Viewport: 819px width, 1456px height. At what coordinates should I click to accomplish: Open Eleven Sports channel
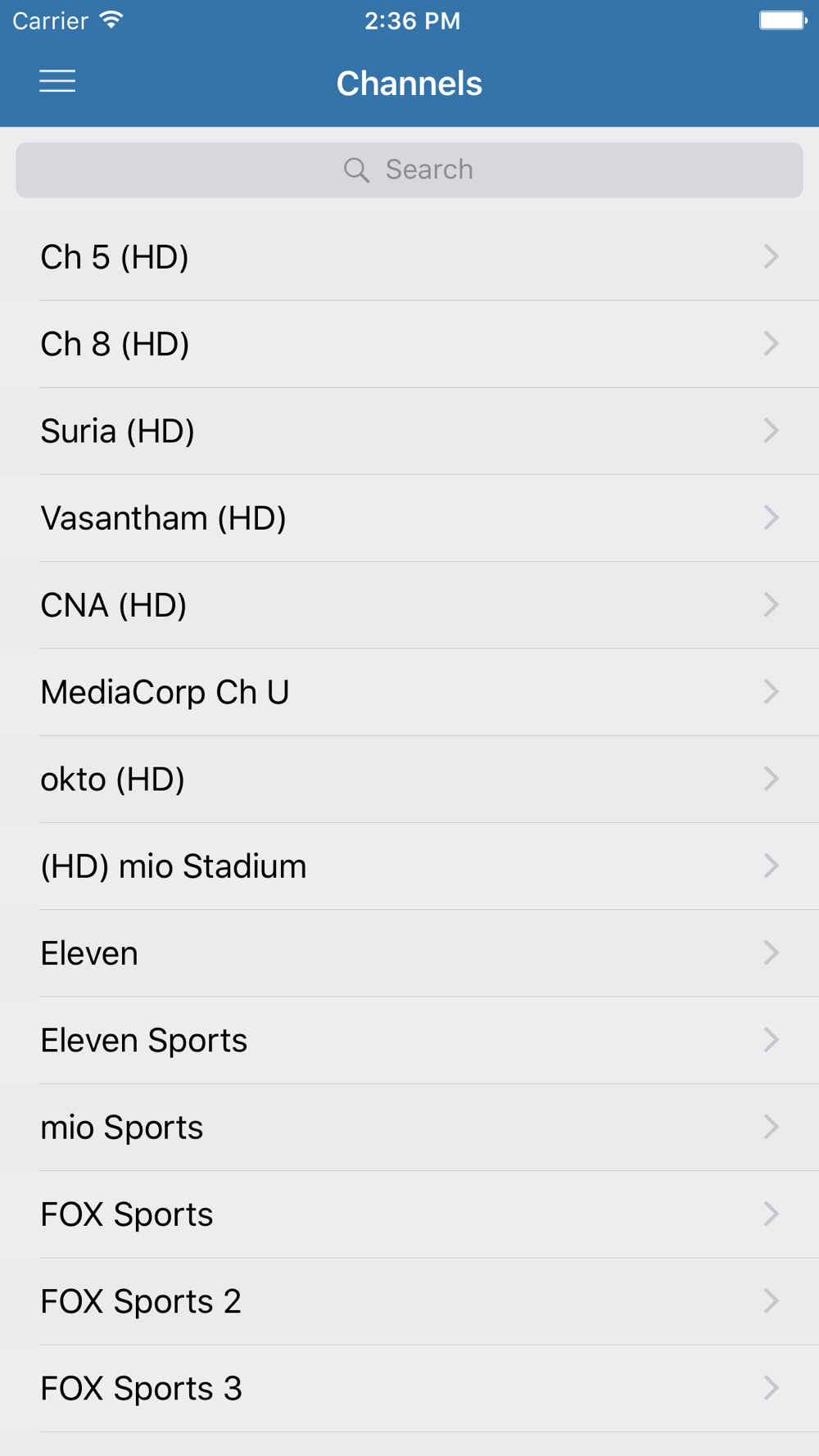coord(409,1041)
